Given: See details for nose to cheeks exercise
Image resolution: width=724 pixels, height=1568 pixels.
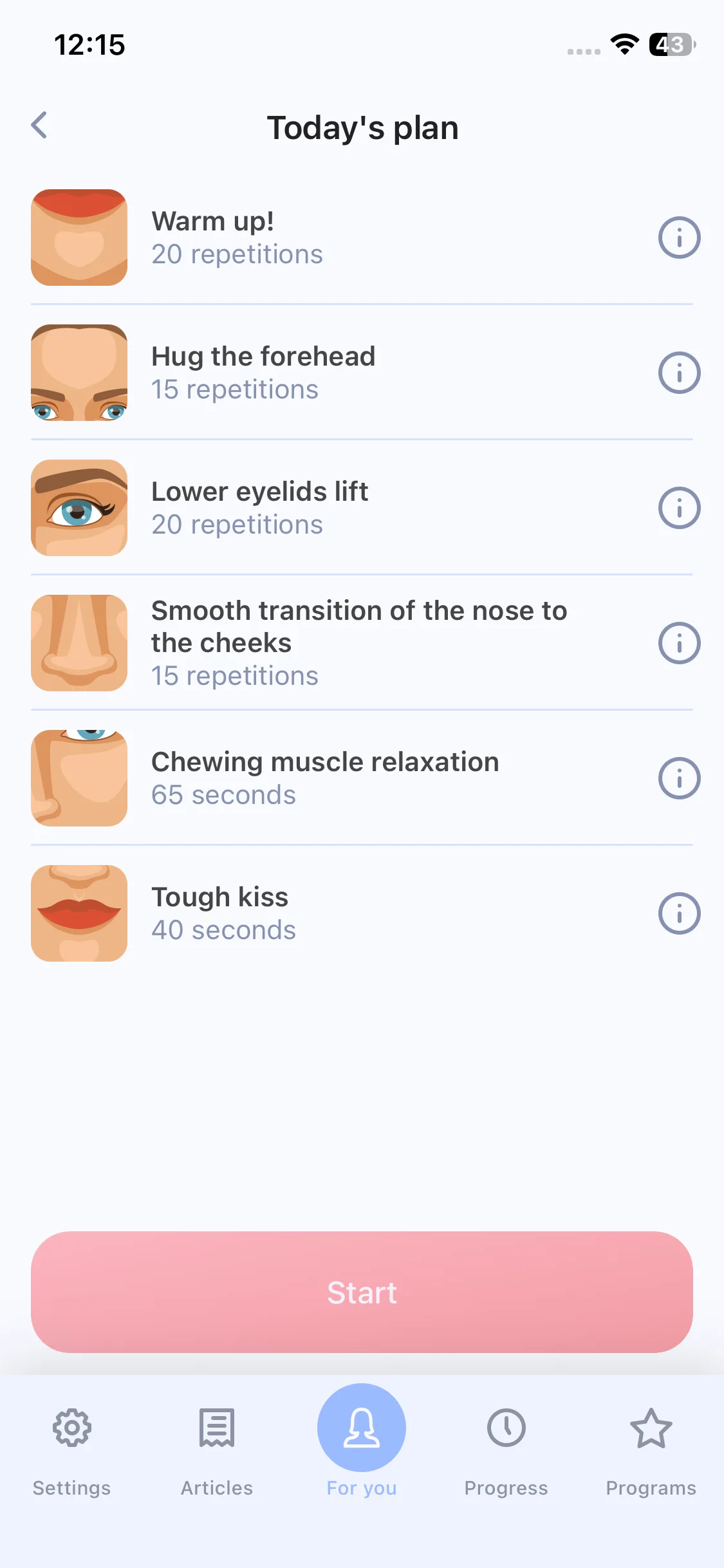Looking at the screenshot, I should click(679, 643).
